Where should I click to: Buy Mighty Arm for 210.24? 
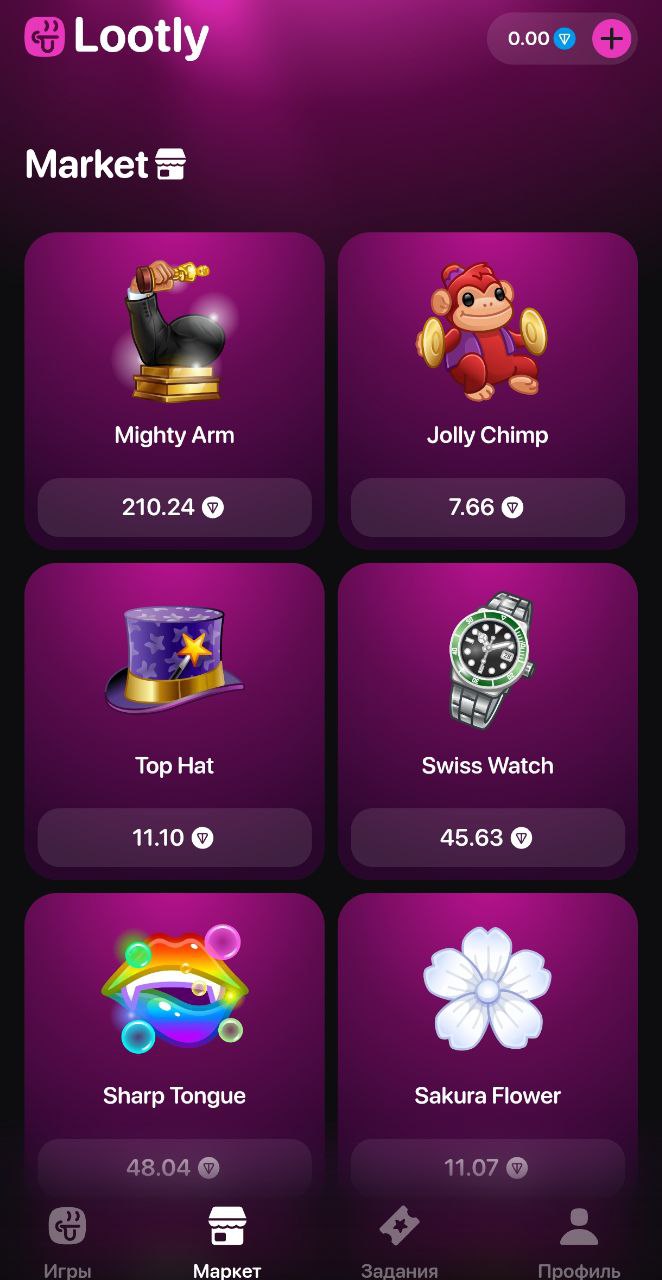tap(174, 507)
